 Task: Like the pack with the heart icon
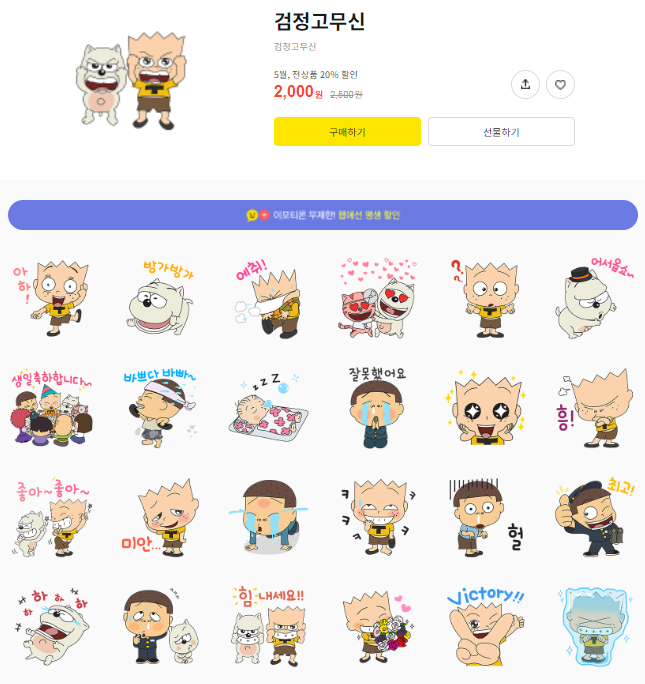[560, 85]
